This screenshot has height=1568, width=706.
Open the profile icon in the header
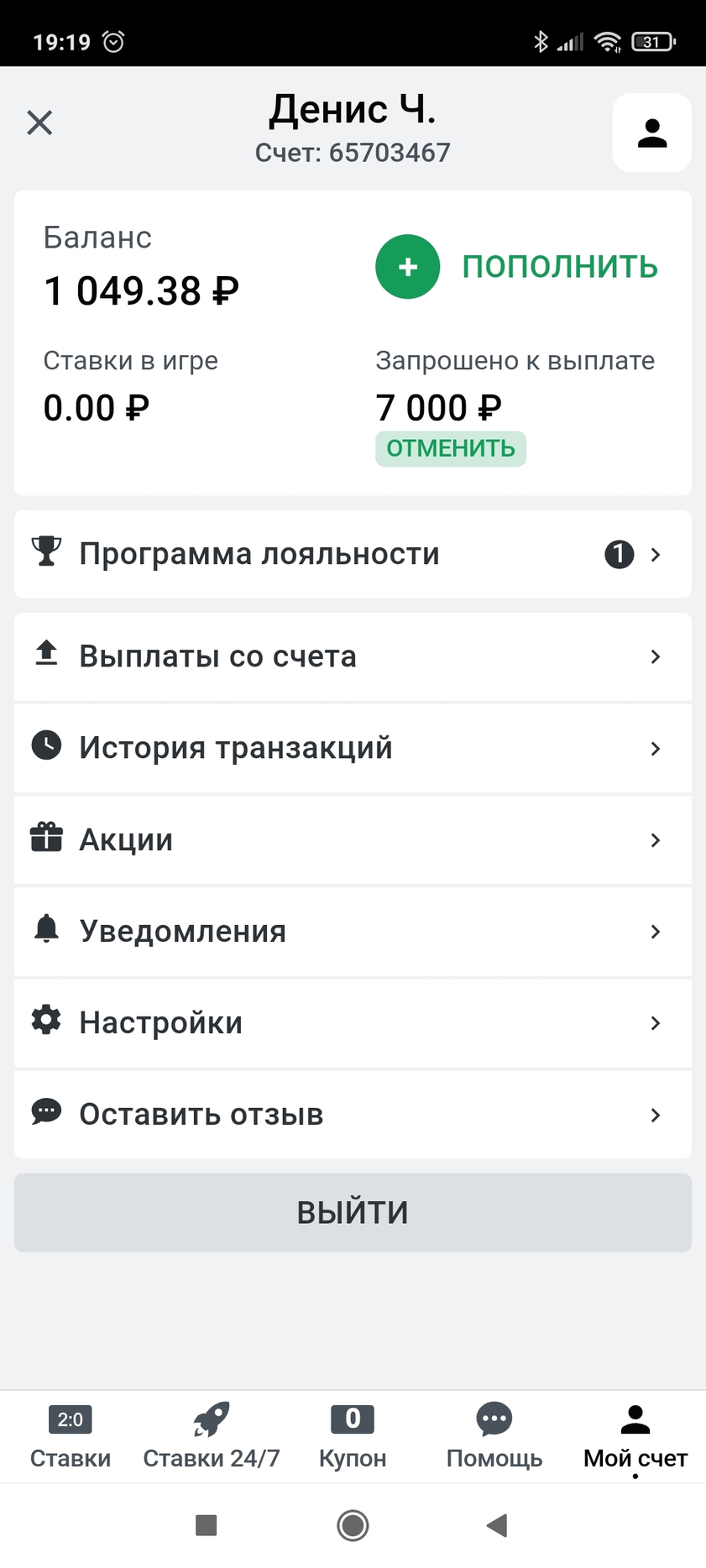(651, 133)
